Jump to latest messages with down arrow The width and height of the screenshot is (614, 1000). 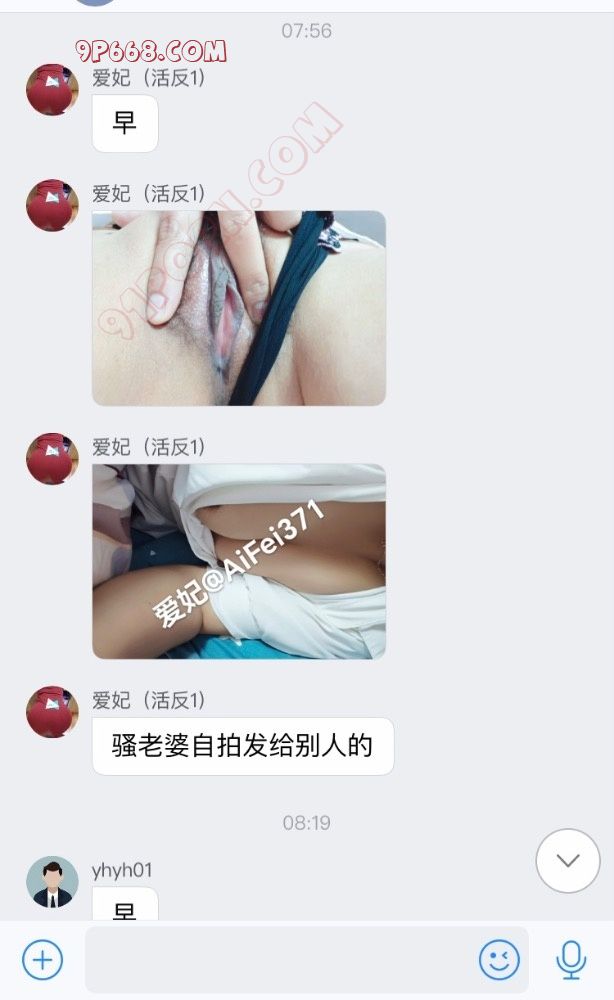click(x=568, y=861)
